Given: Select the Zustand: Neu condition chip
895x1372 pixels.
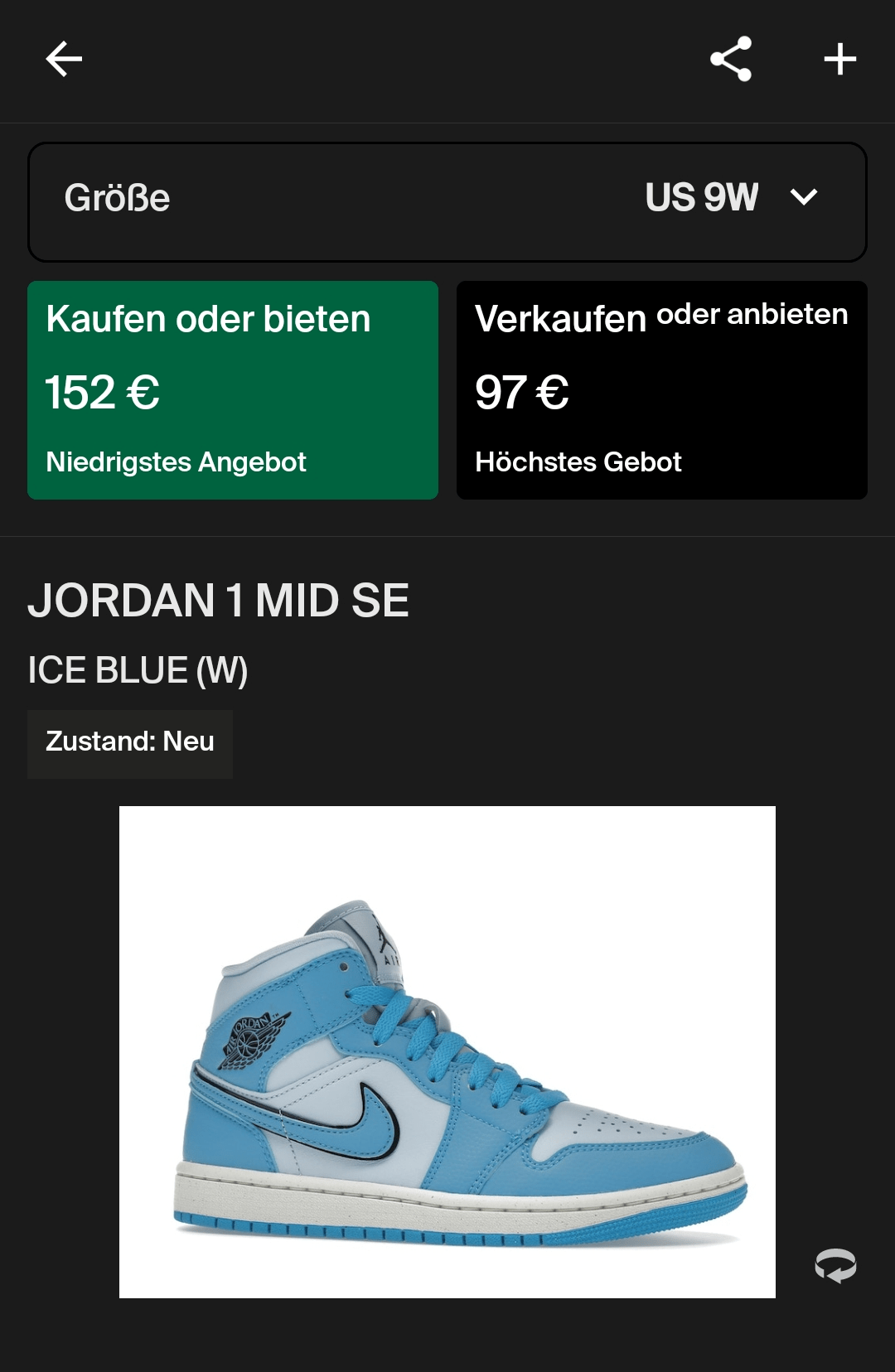Looking at the screenshot, I should point(129,743).
